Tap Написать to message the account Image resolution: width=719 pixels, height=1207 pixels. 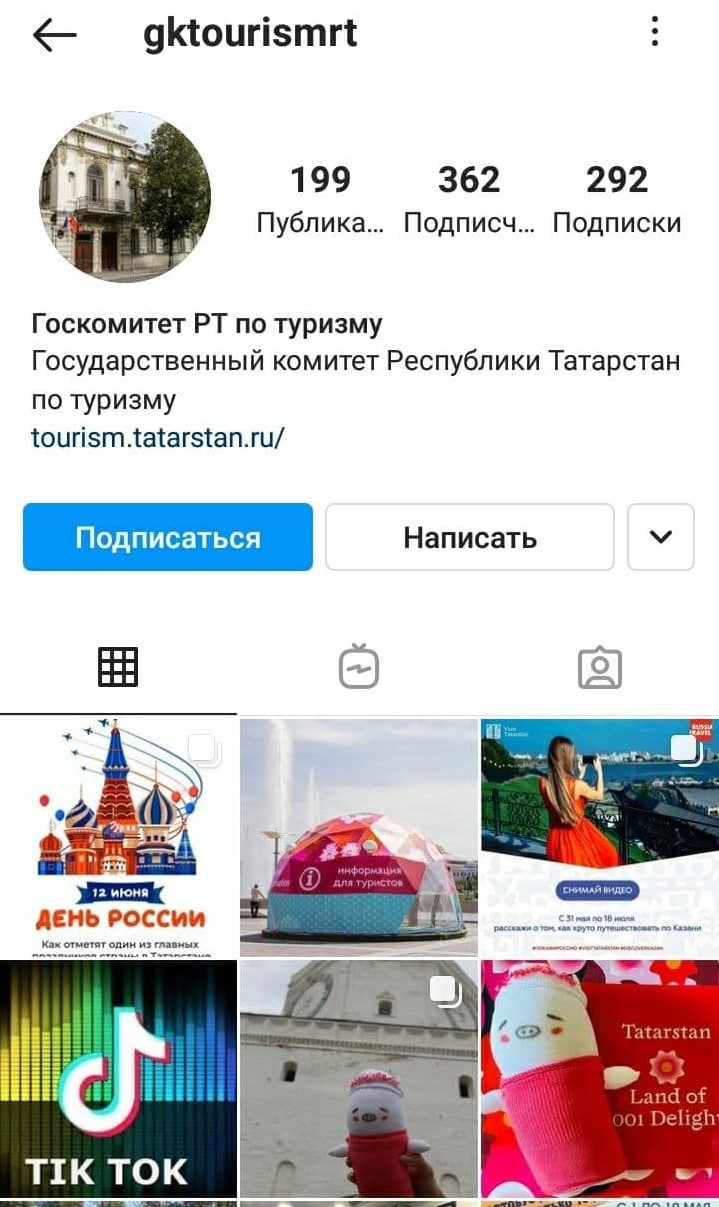pos(469,537)
